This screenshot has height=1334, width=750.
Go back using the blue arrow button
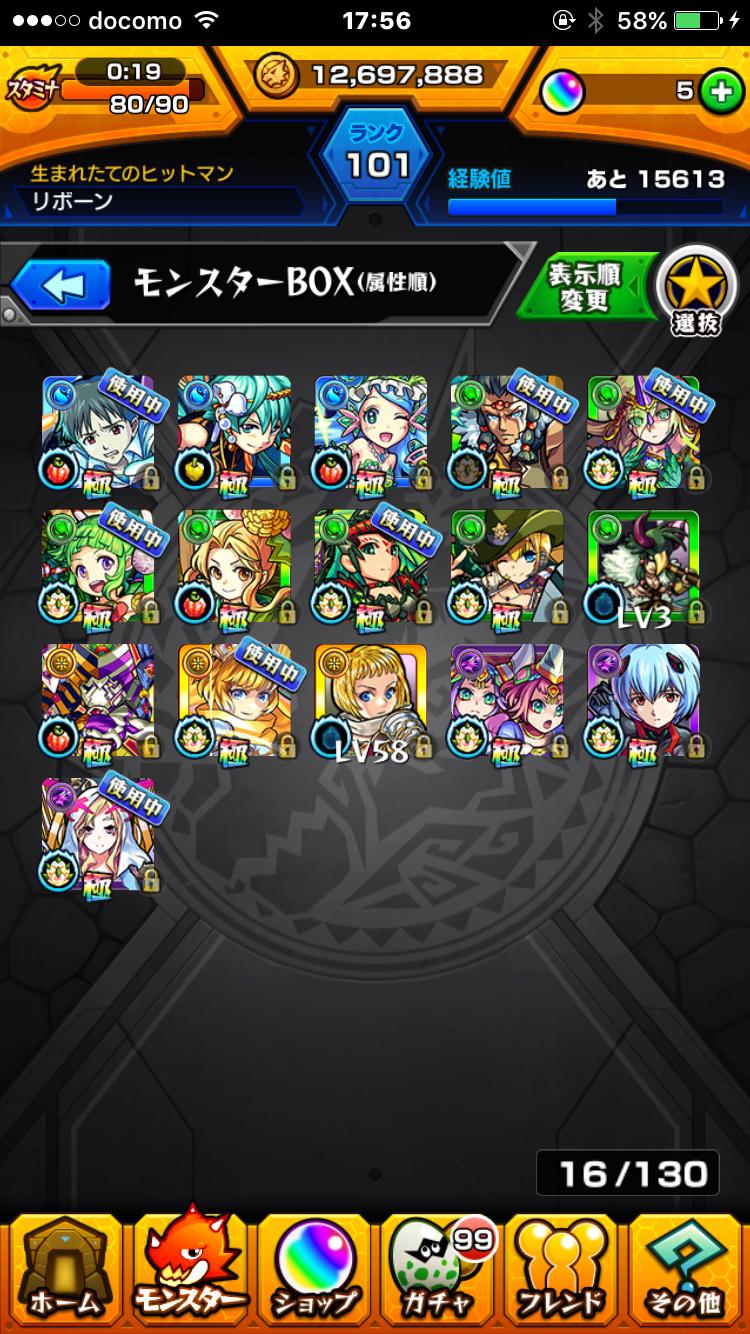(x=60, y=287)
